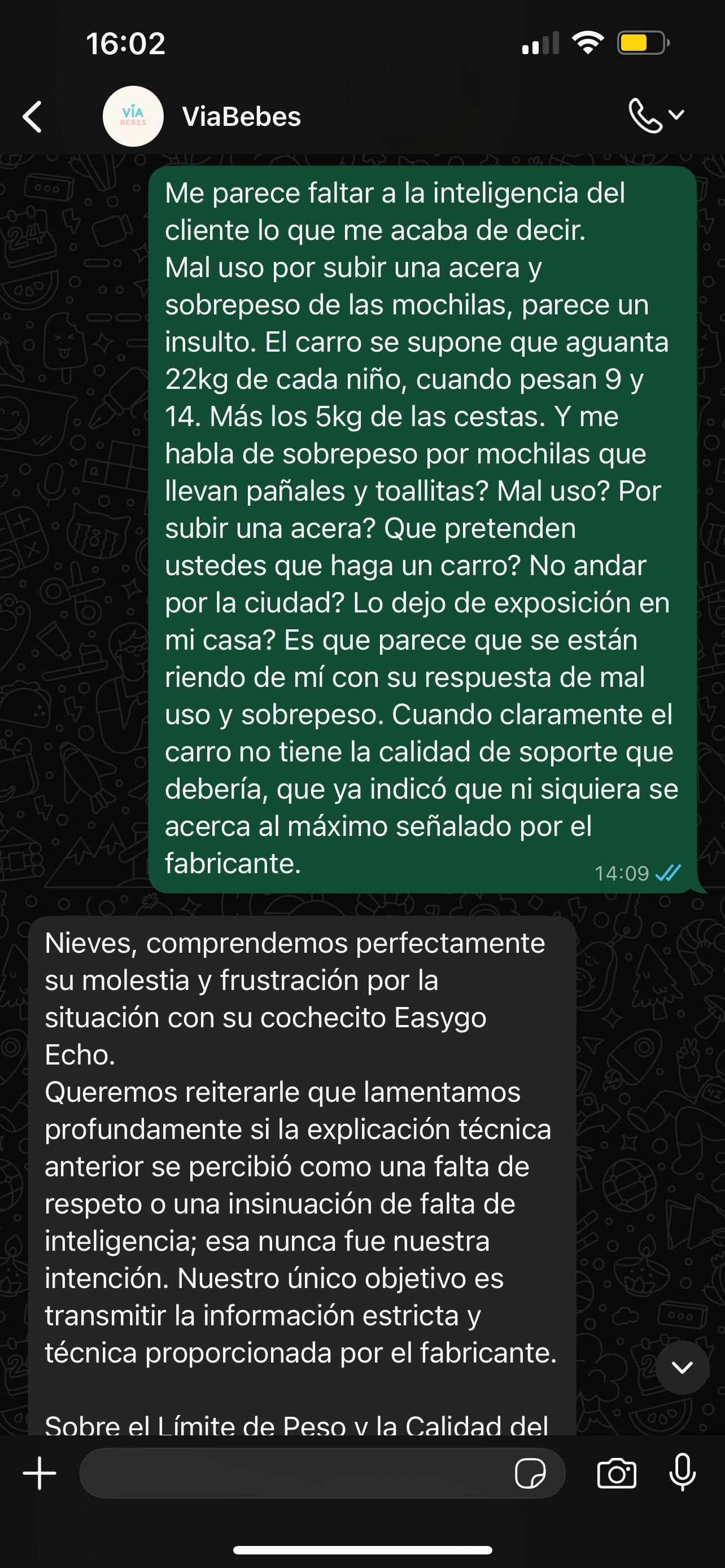Open the attachment plus menu

pos(40,1473)
